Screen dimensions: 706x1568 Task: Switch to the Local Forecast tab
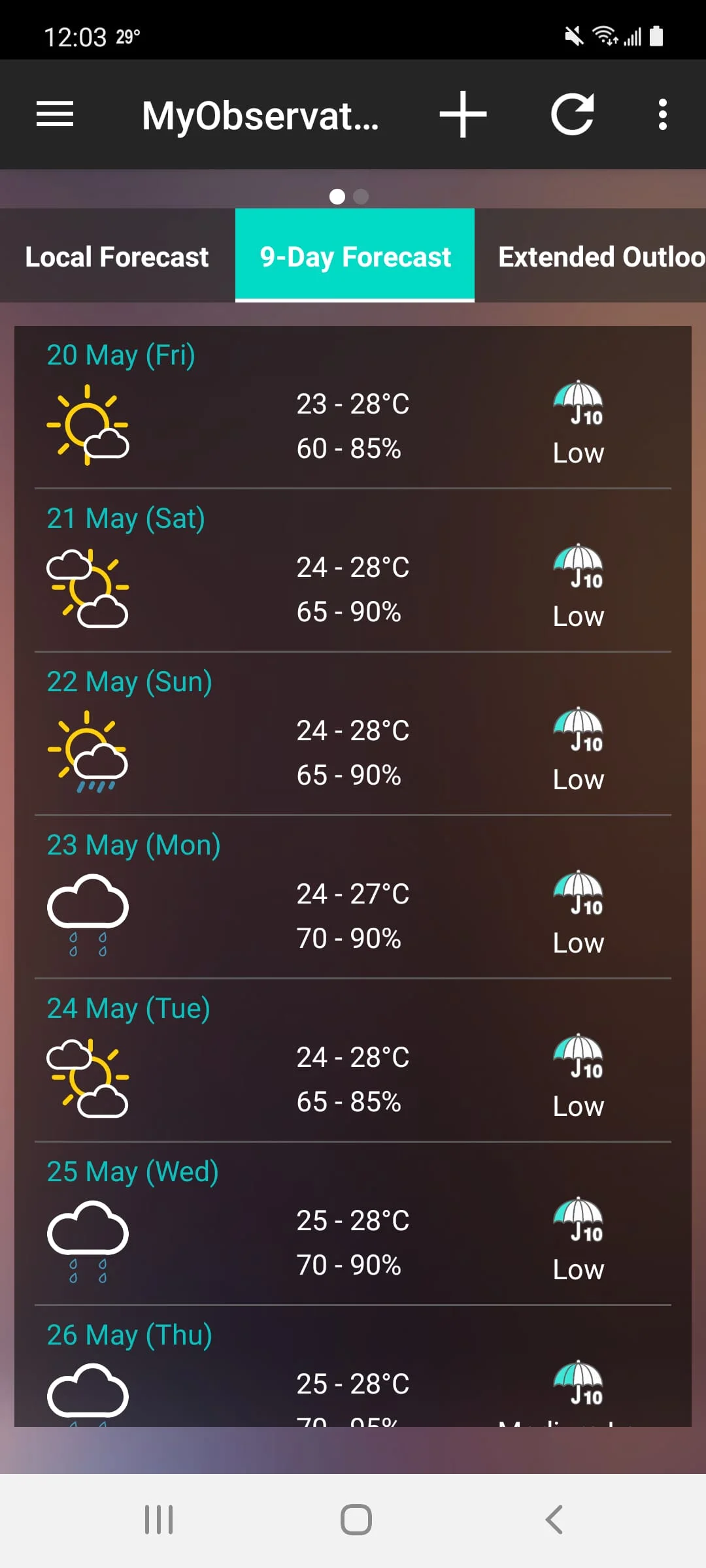117,257
